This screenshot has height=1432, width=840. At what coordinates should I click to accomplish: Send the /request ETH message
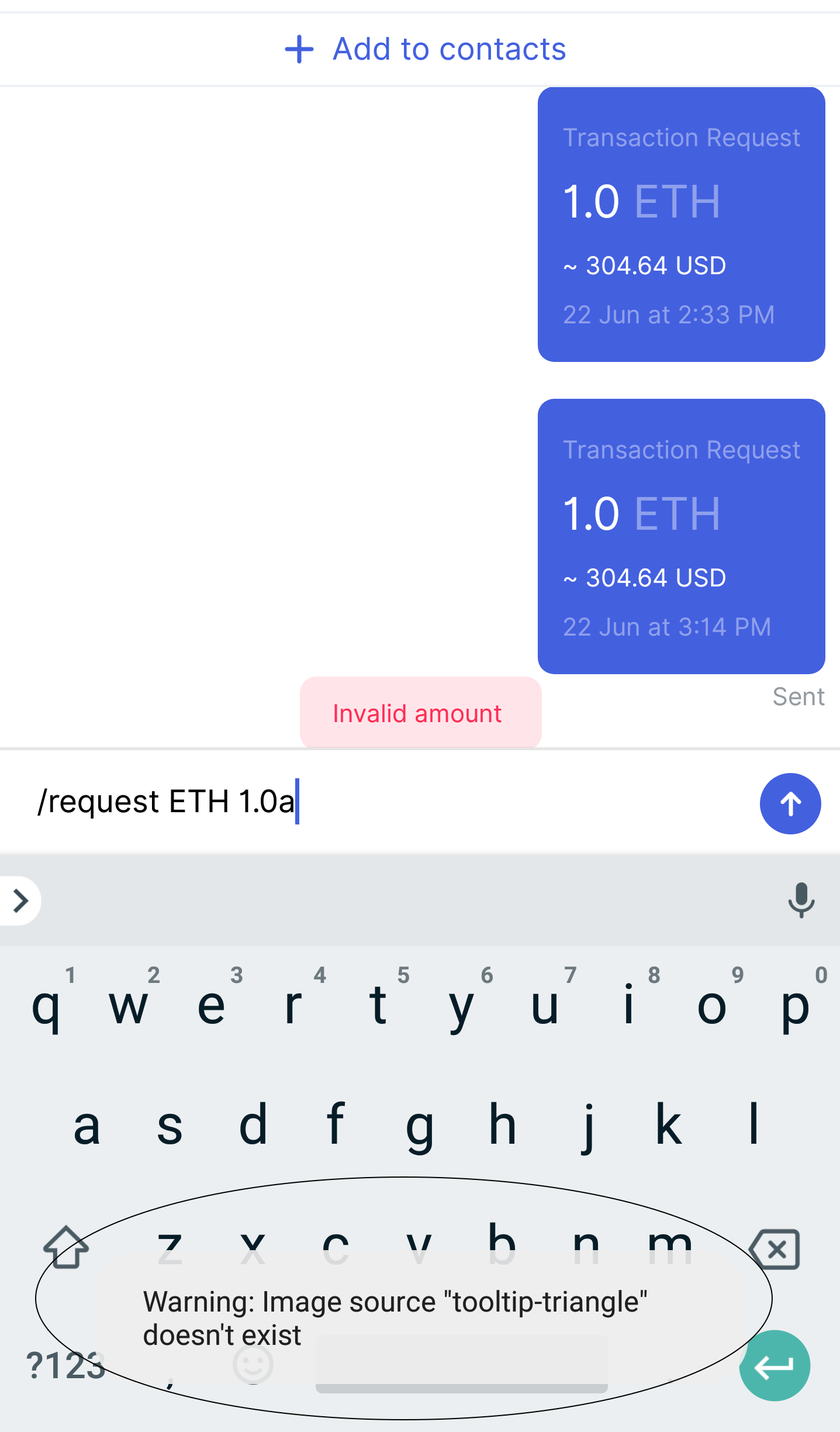point(790,803)
